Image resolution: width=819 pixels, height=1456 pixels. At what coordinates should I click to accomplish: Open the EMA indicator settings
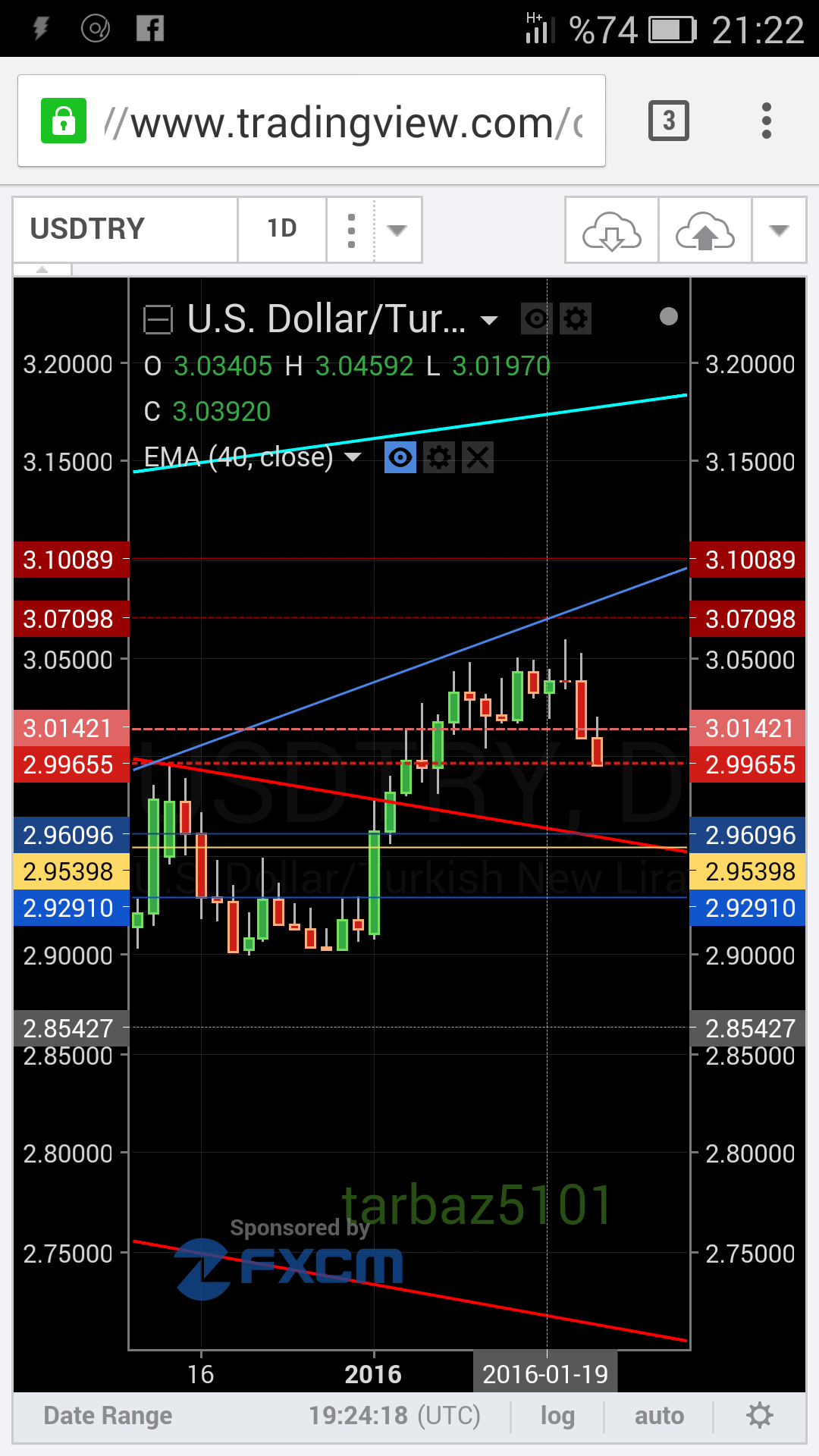(439, 457)
